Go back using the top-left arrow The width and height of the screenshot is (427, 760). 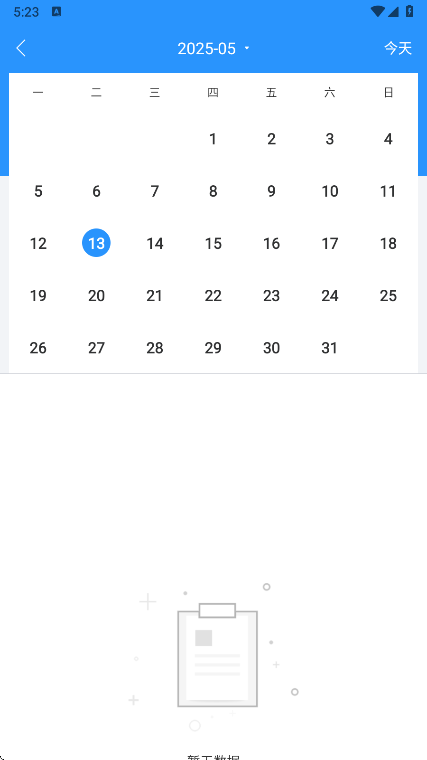21,48
